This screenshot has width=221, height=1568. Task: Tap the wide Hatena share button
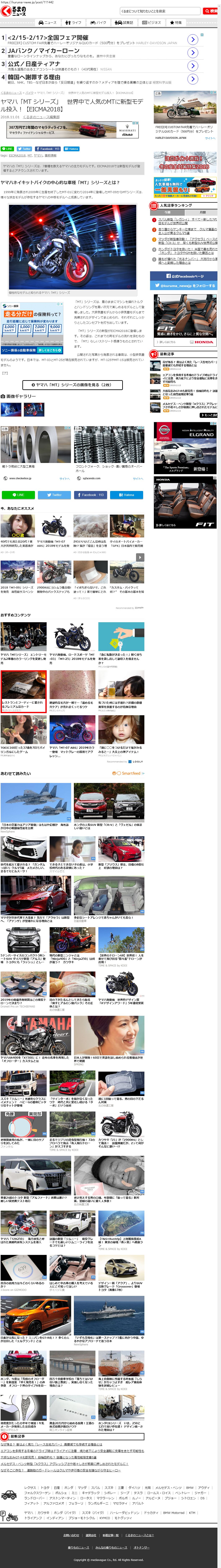(x=127, y=495)
